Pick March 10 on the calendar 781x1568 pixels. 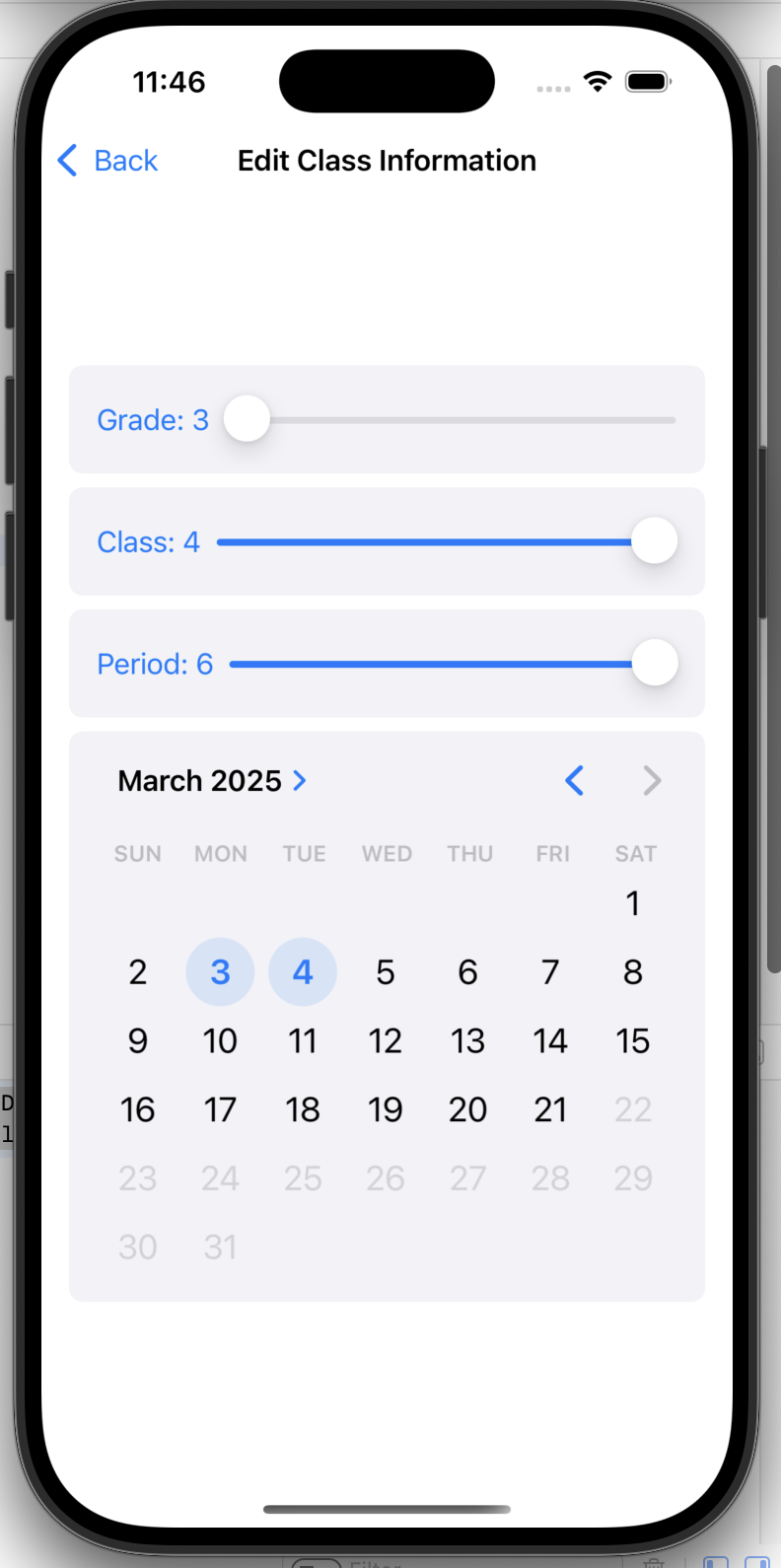(220, 1041)
